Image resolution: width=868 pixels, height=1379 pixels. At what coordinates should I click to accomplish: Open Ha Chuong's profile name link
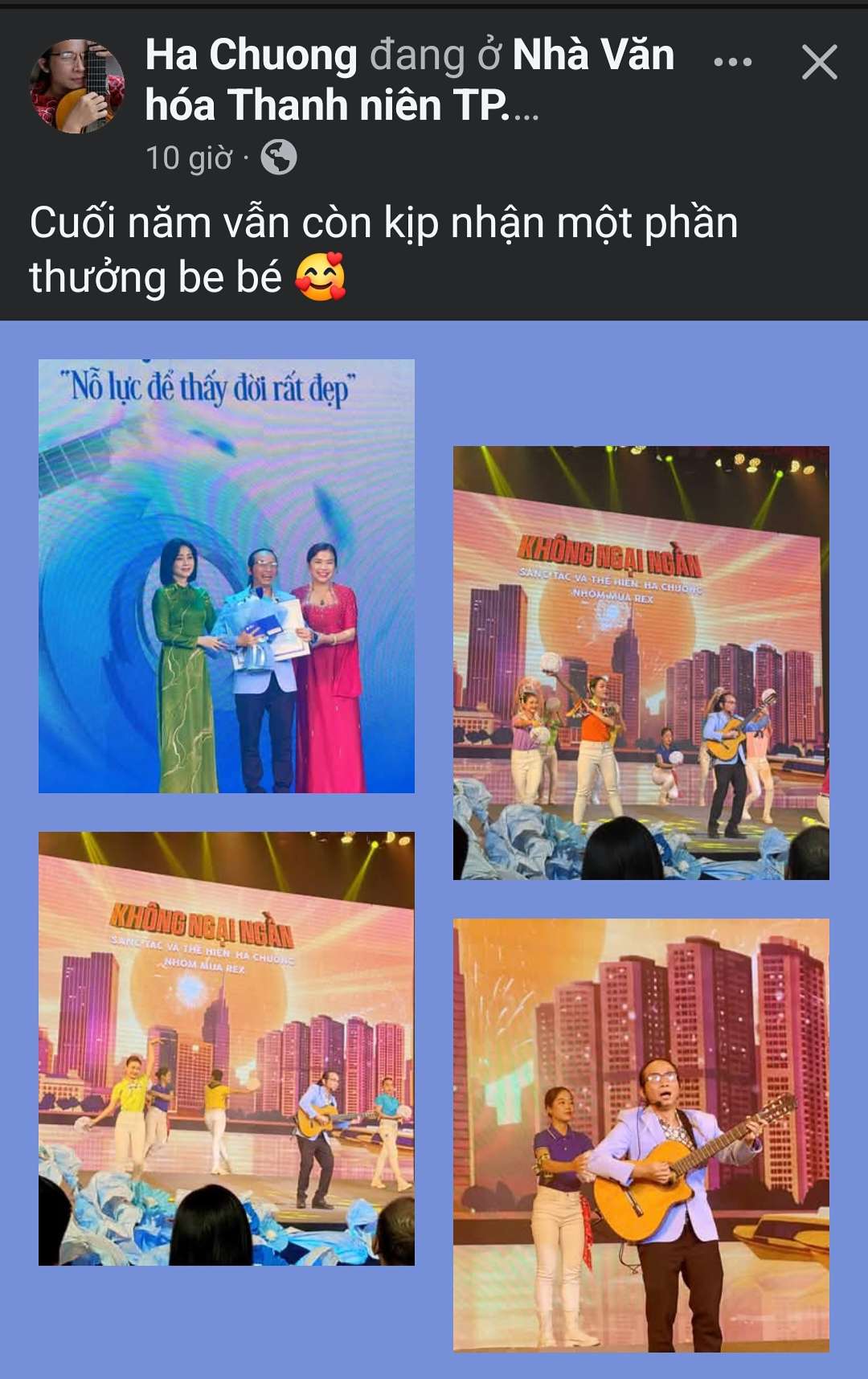251,55
